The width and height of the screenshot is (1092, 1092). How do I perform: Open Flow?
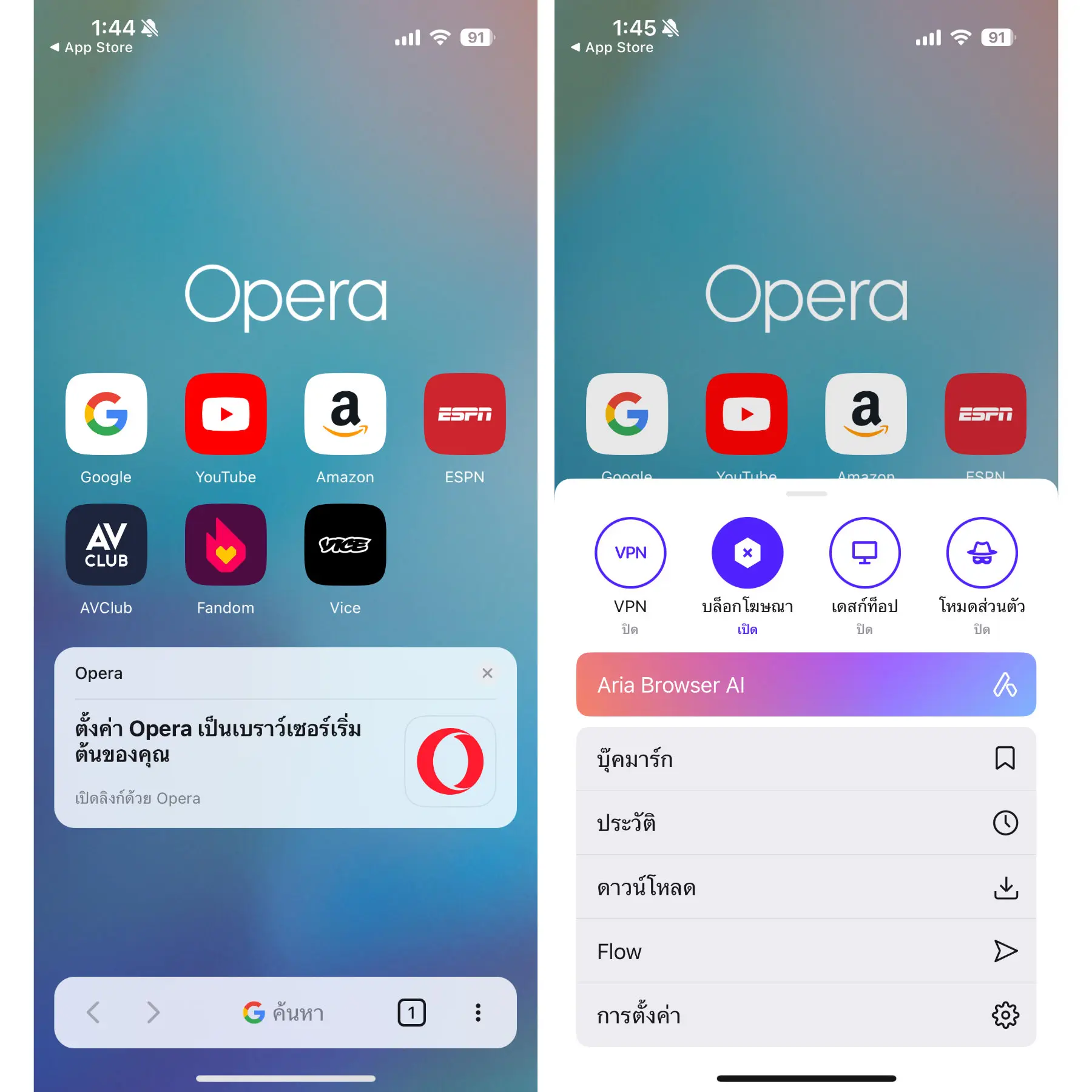(x=806, y=951)
